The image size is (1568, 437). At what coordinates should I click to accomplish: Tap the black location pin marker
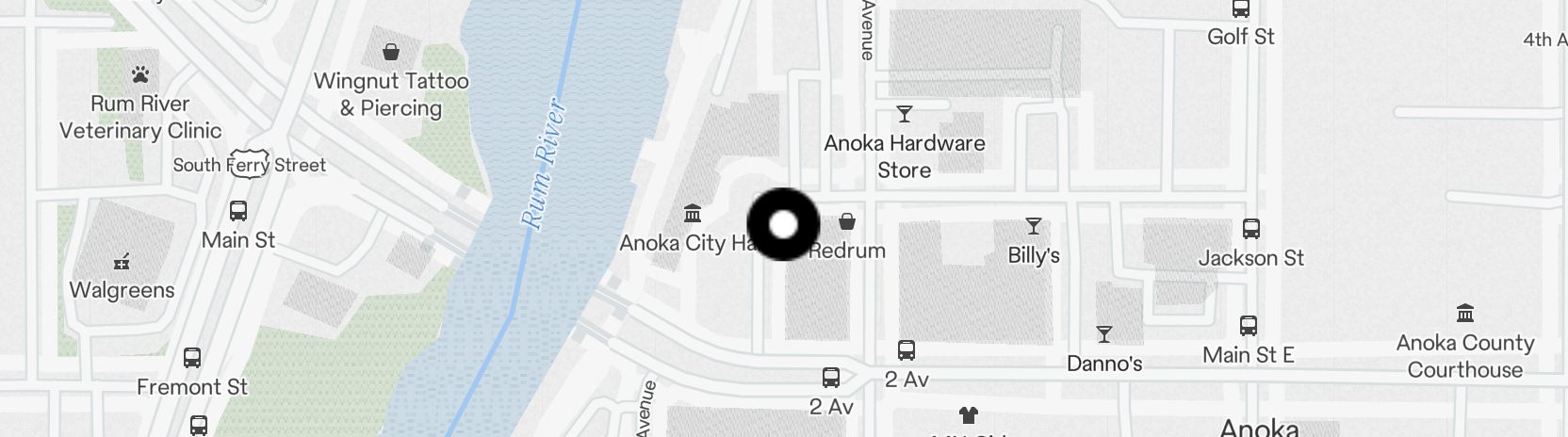[783, 224]
